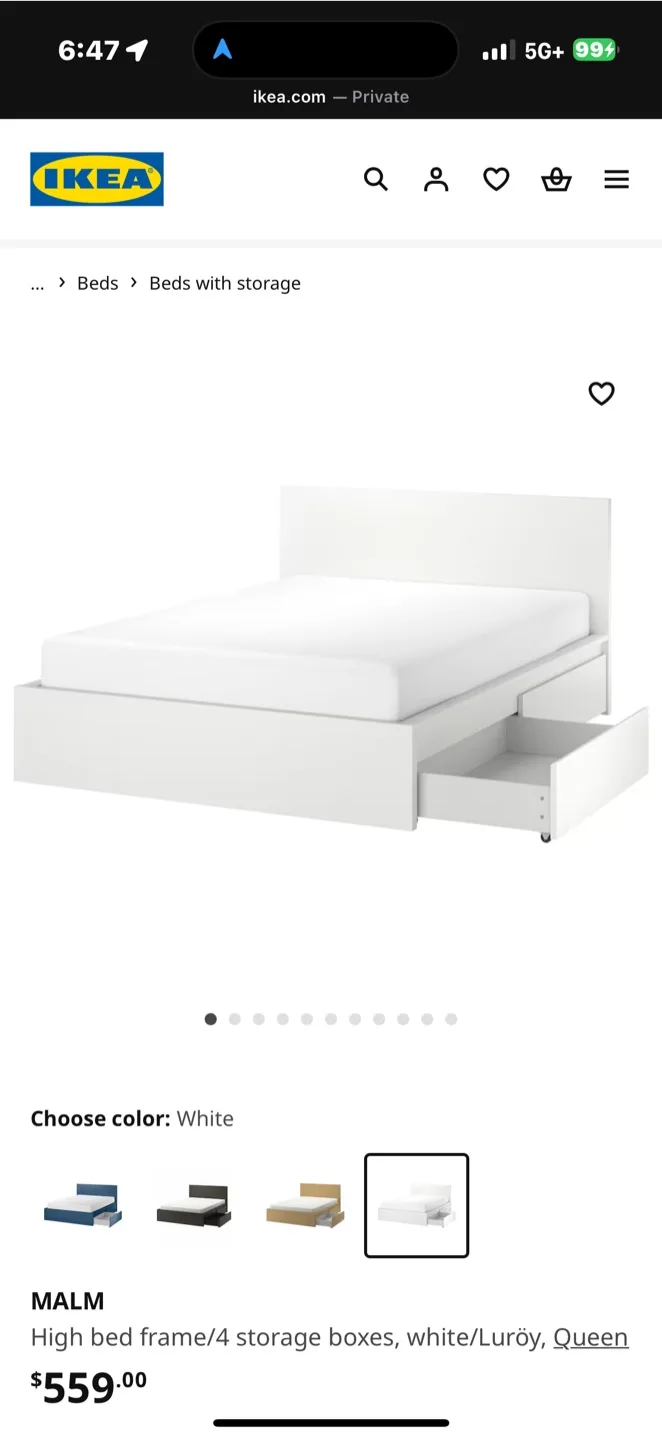Tap the ikea.com address bar
Image resolution: width=662 pixels, height=1440 pixels.
click(330, 97)
